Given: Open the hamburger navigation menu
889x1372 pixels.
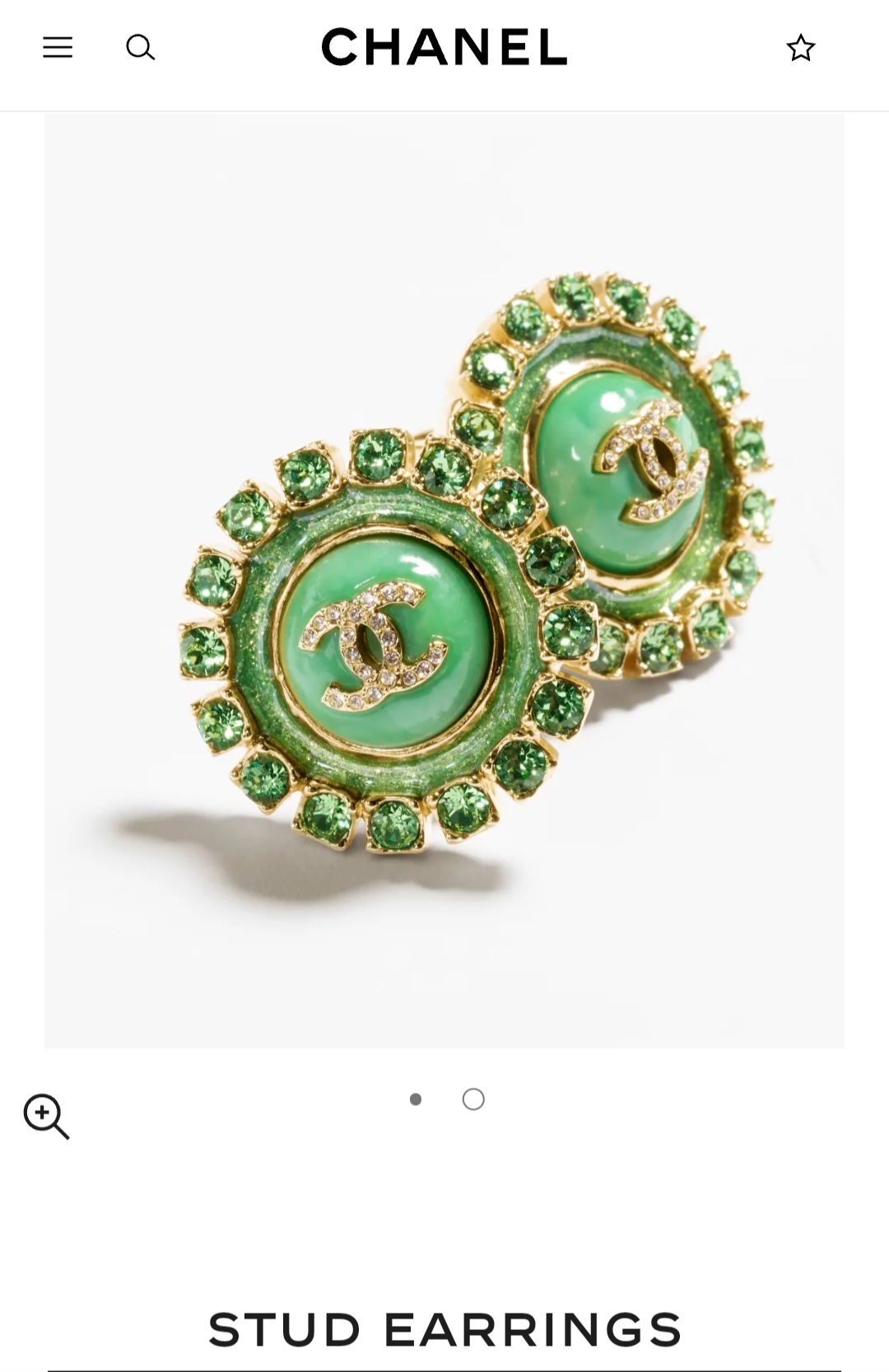Looking at the screenshot, I should click(58, 48).
